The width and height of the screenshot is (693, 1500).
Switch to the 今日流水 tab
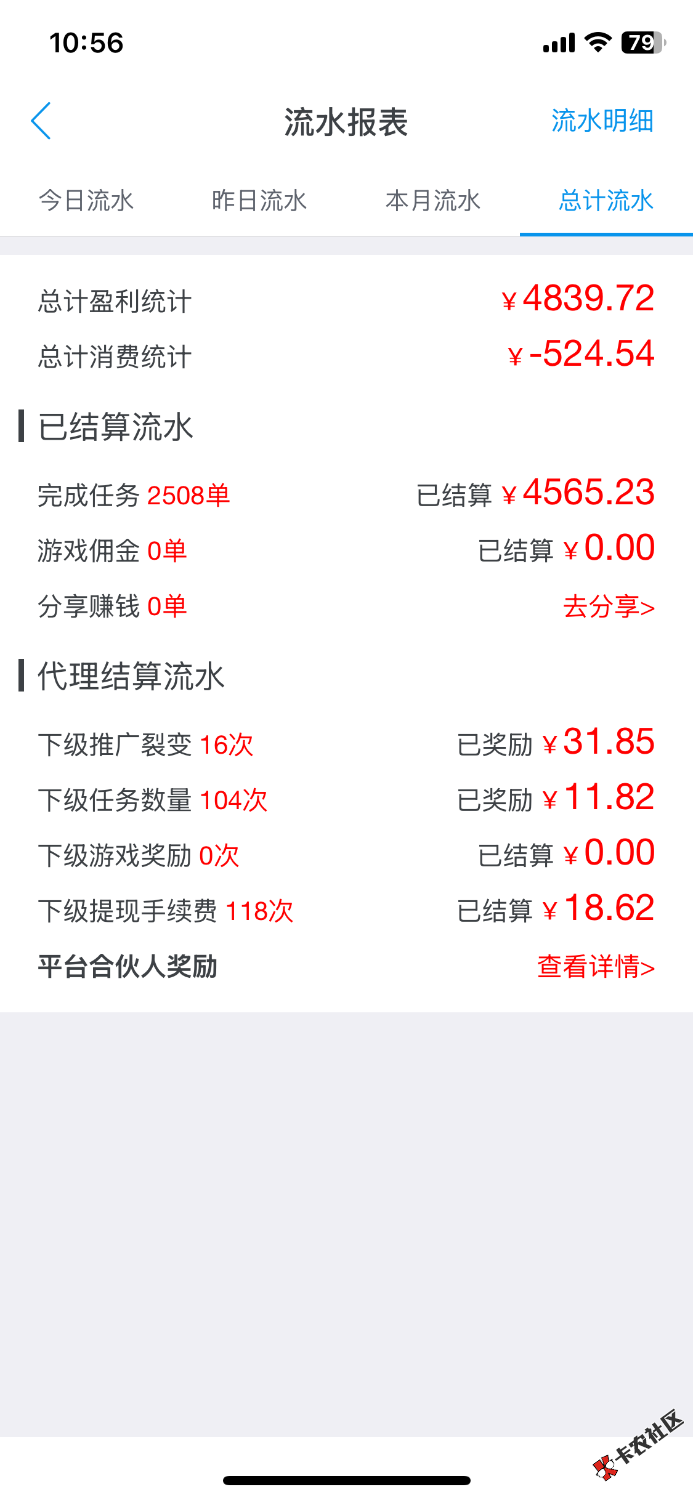[x=86, y=200]
